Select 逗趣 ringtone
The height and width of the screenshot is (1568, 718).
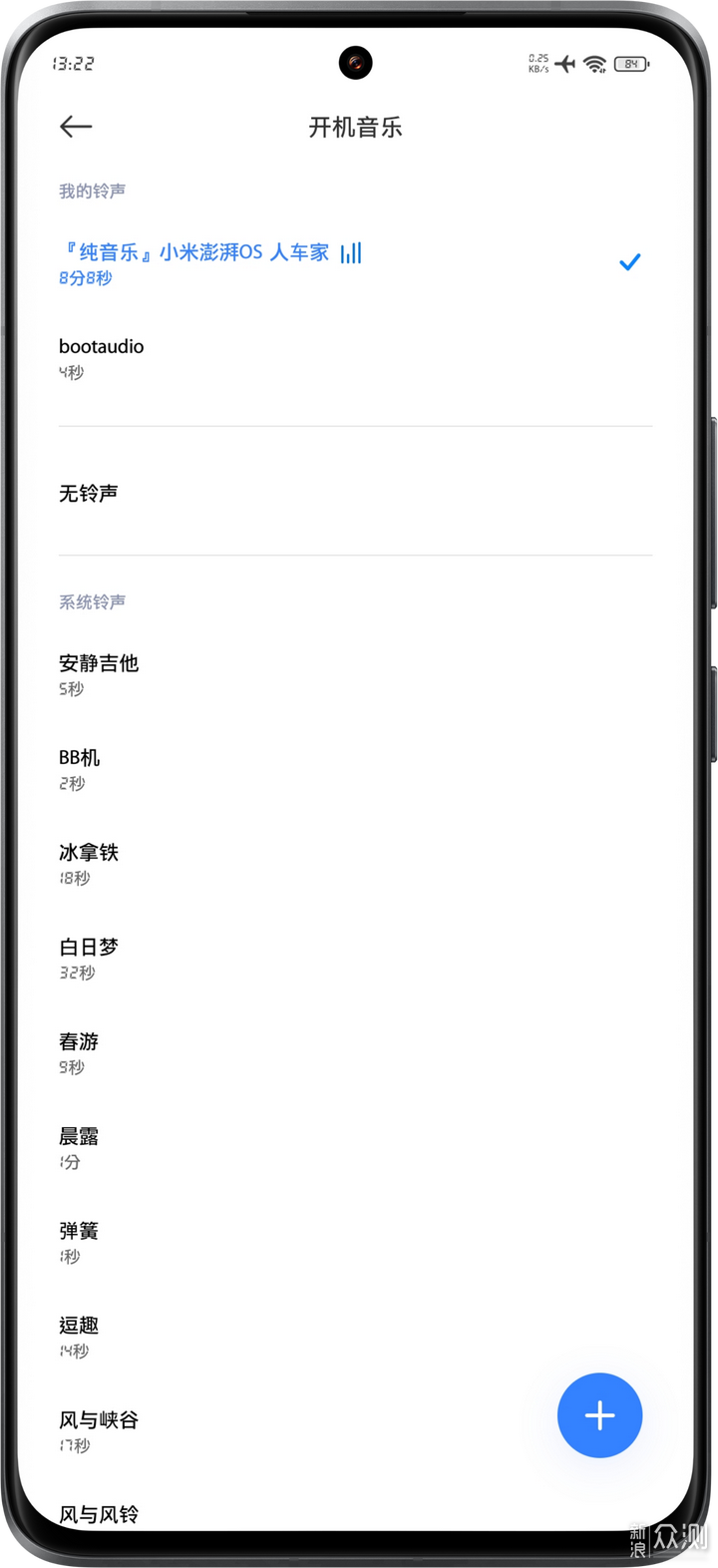79,1337
